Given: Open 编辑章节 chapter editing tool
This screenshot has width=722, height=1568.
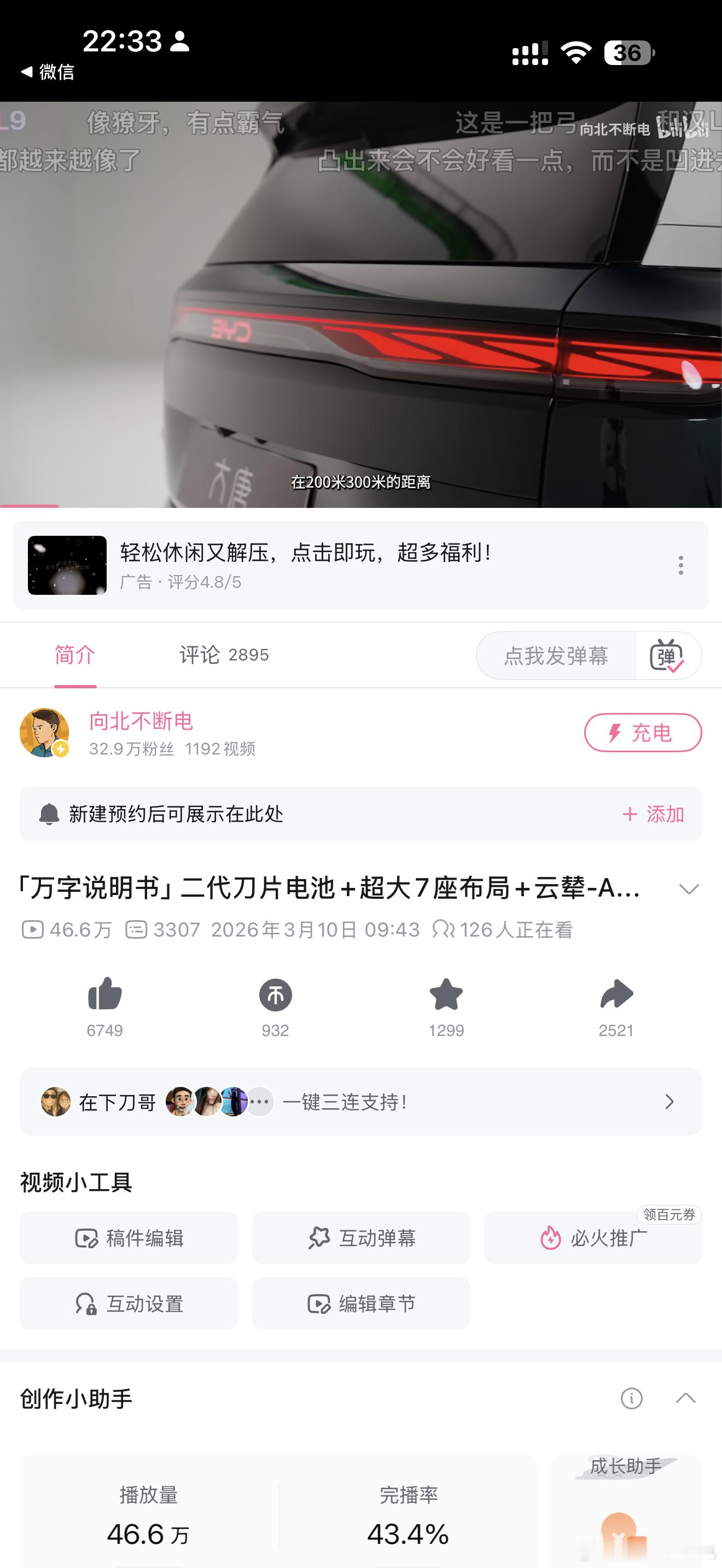Looking at the screenshot, I should click(360, 1304).
